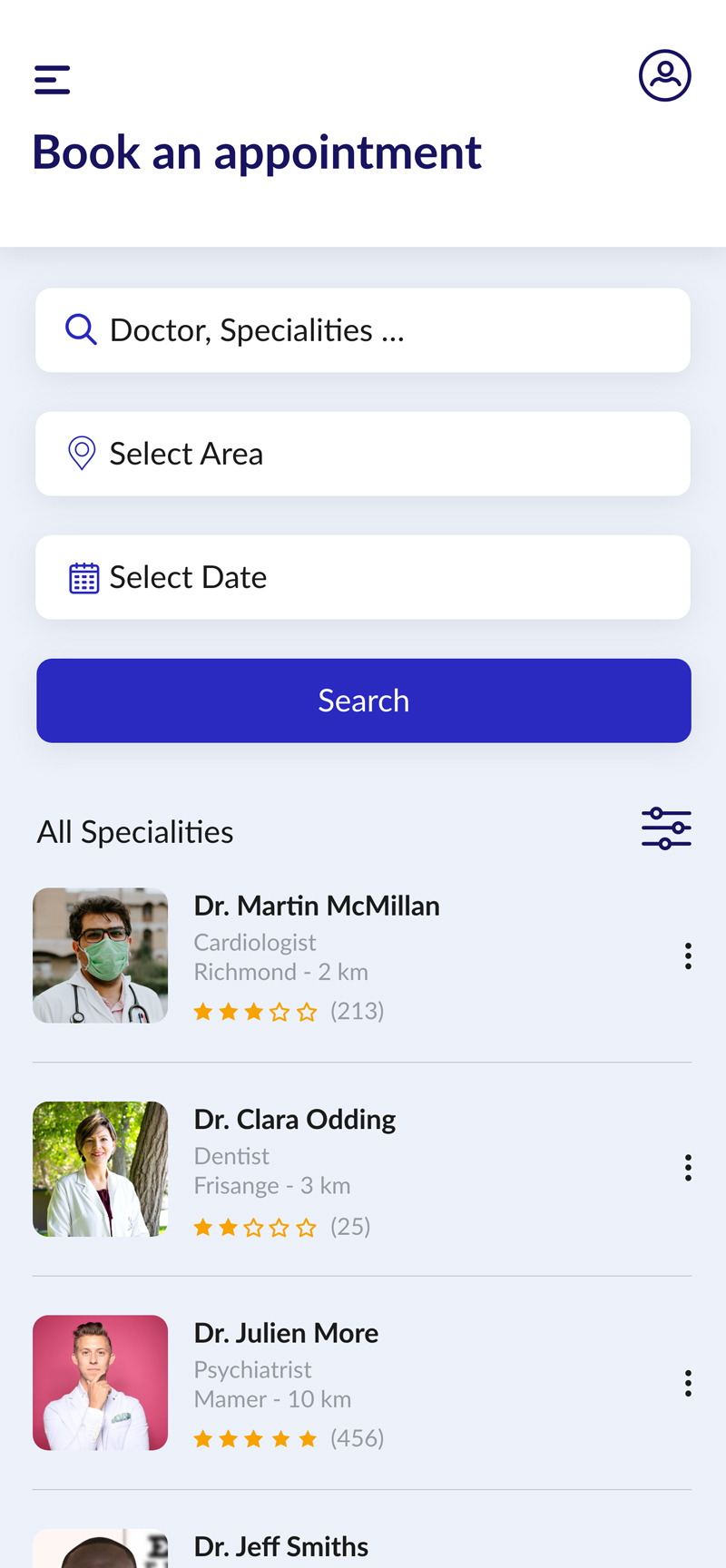Open Dr. Jeff Smiths' entry

(362, 1548)
